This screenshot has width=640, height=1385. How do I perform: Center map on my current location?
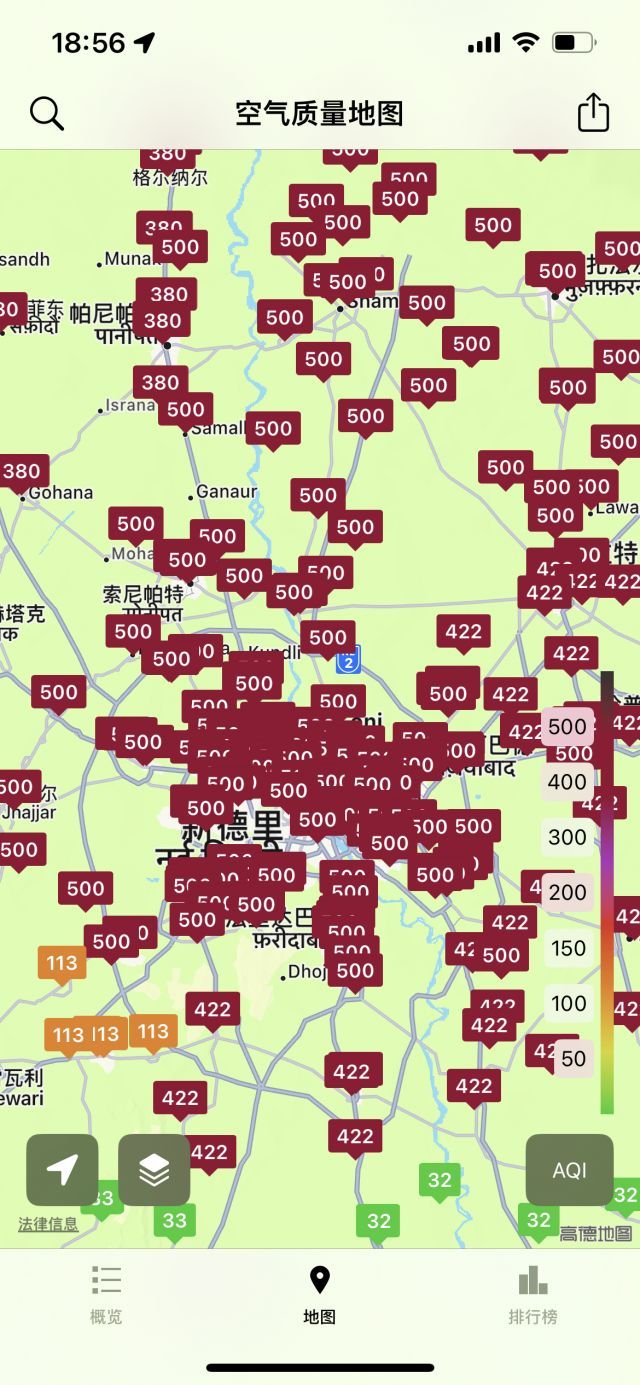(62, 1169)
